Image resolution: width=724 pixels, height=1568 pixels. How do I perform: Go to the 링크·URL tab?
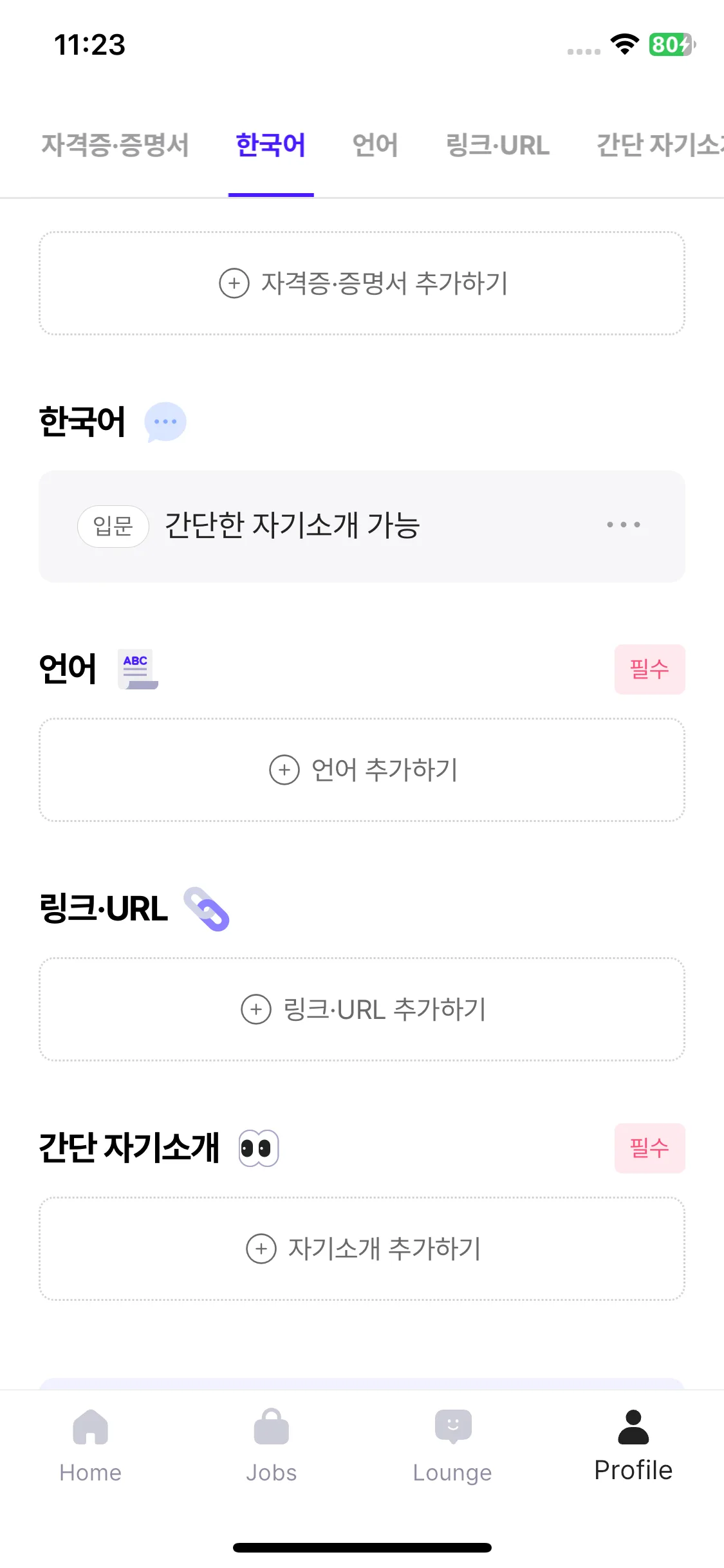pos(497,145)
